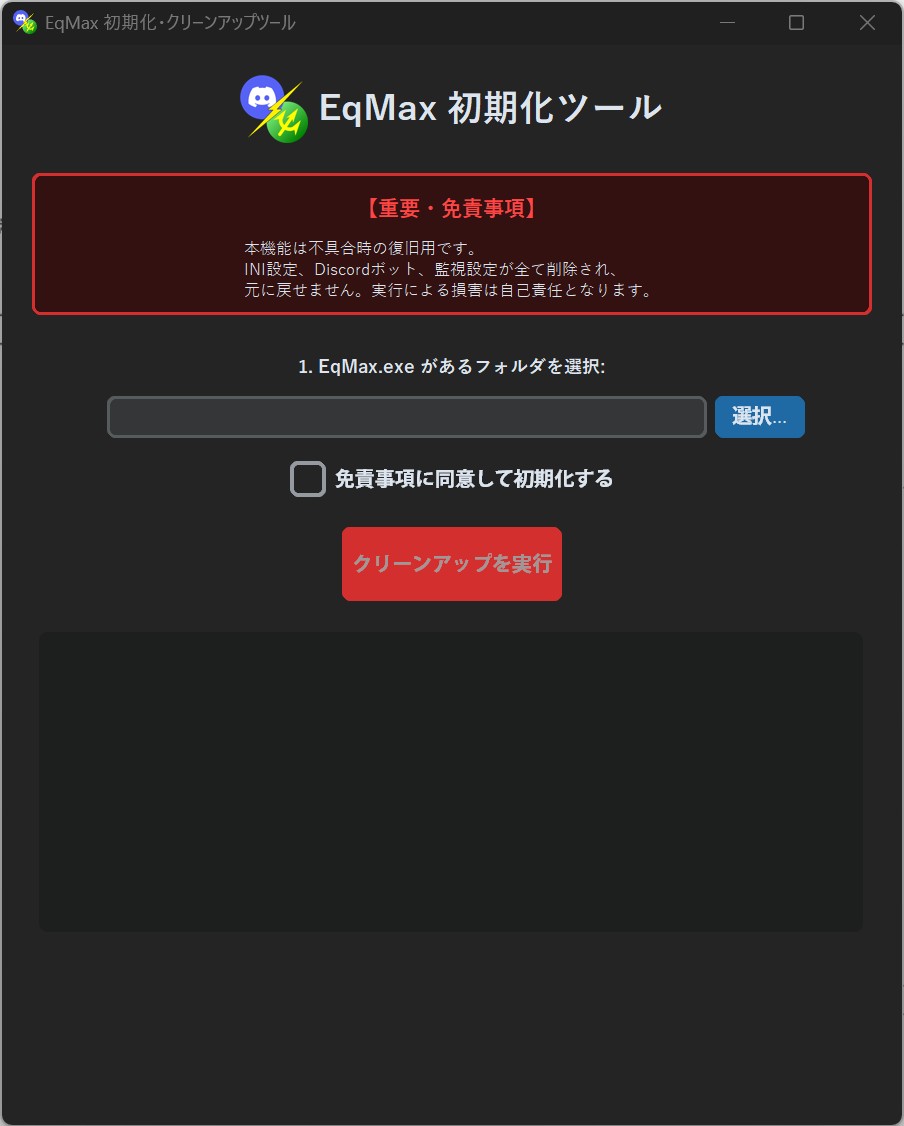The width and height of the screenshot is (904, 1126).
Task: Click the EqMax.exe folder path input field
Action: point(405,416)
